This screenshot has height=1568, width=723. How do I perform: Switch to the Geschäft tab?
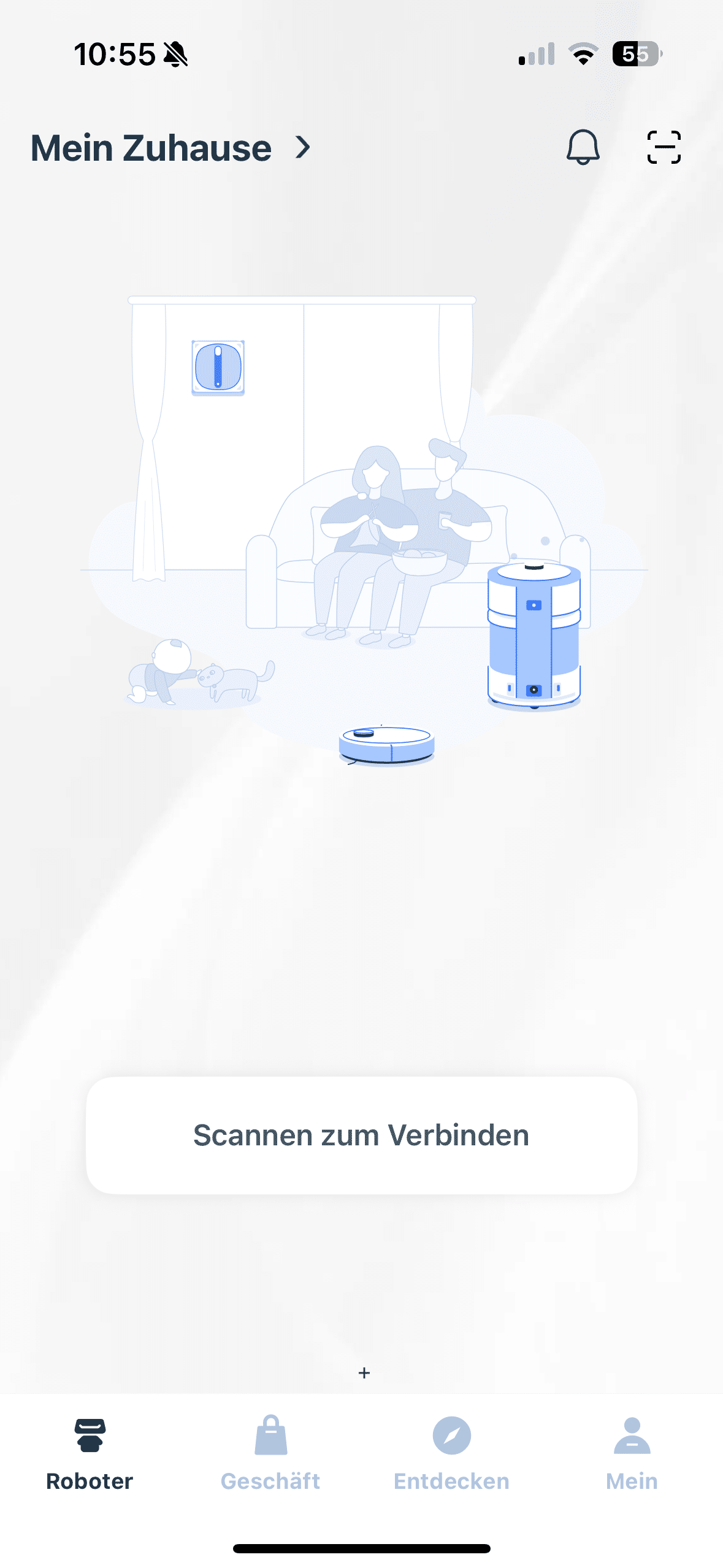click(x=270, y=1453)
